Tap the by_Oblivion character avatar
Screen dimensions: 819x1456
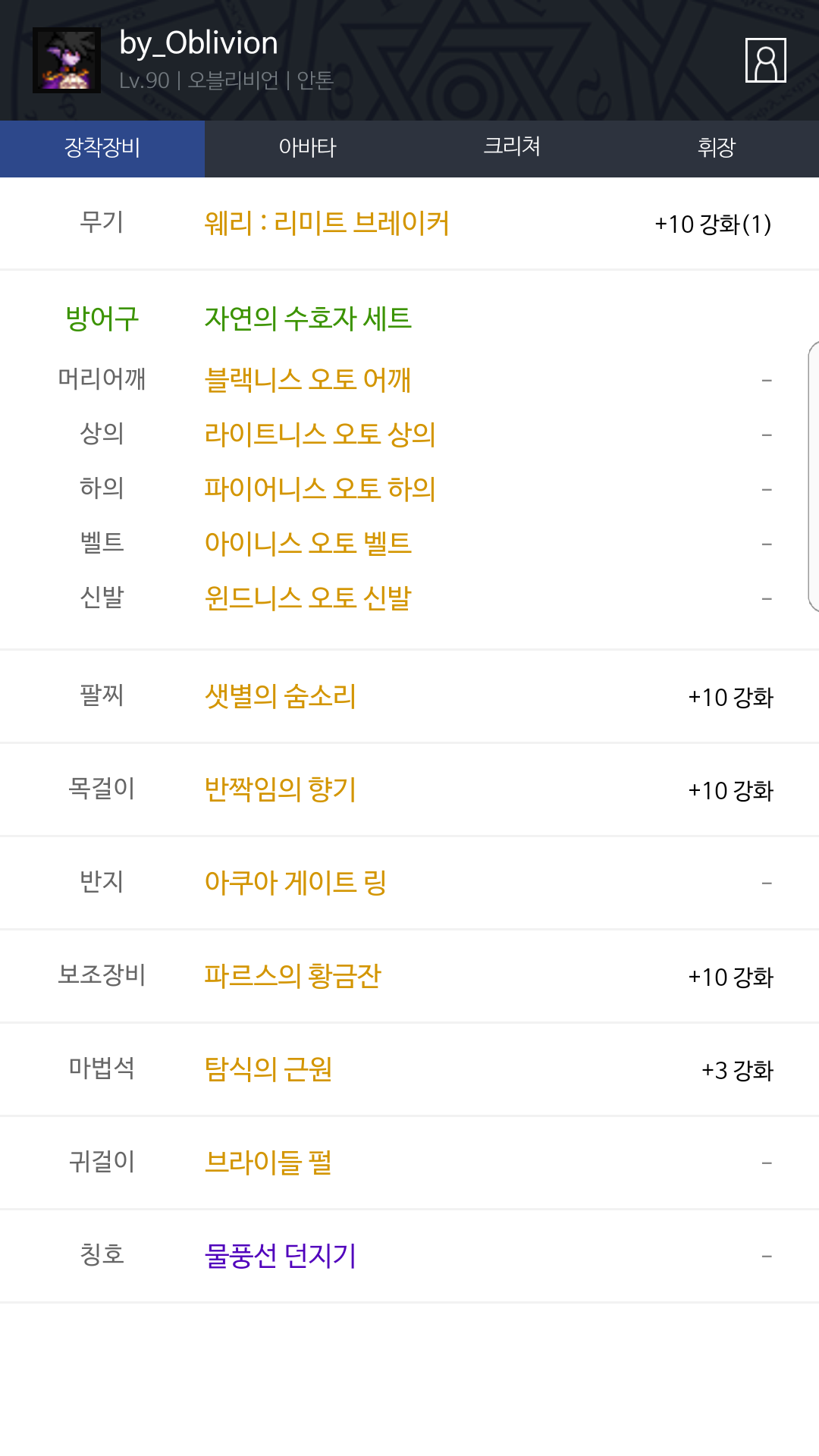click(67, 61)
